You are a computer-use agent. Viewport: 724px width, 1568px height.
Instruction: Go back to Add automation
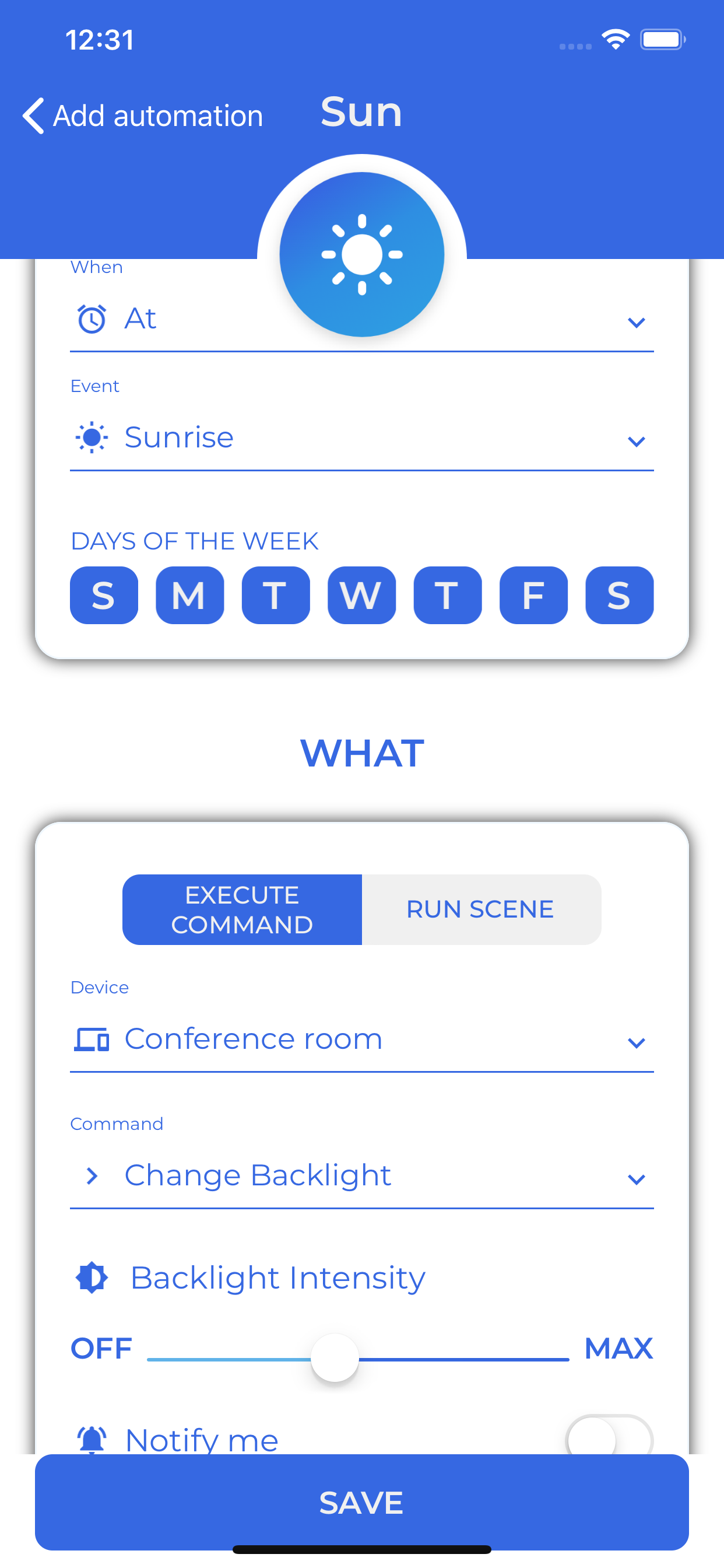tap(142, 115)
